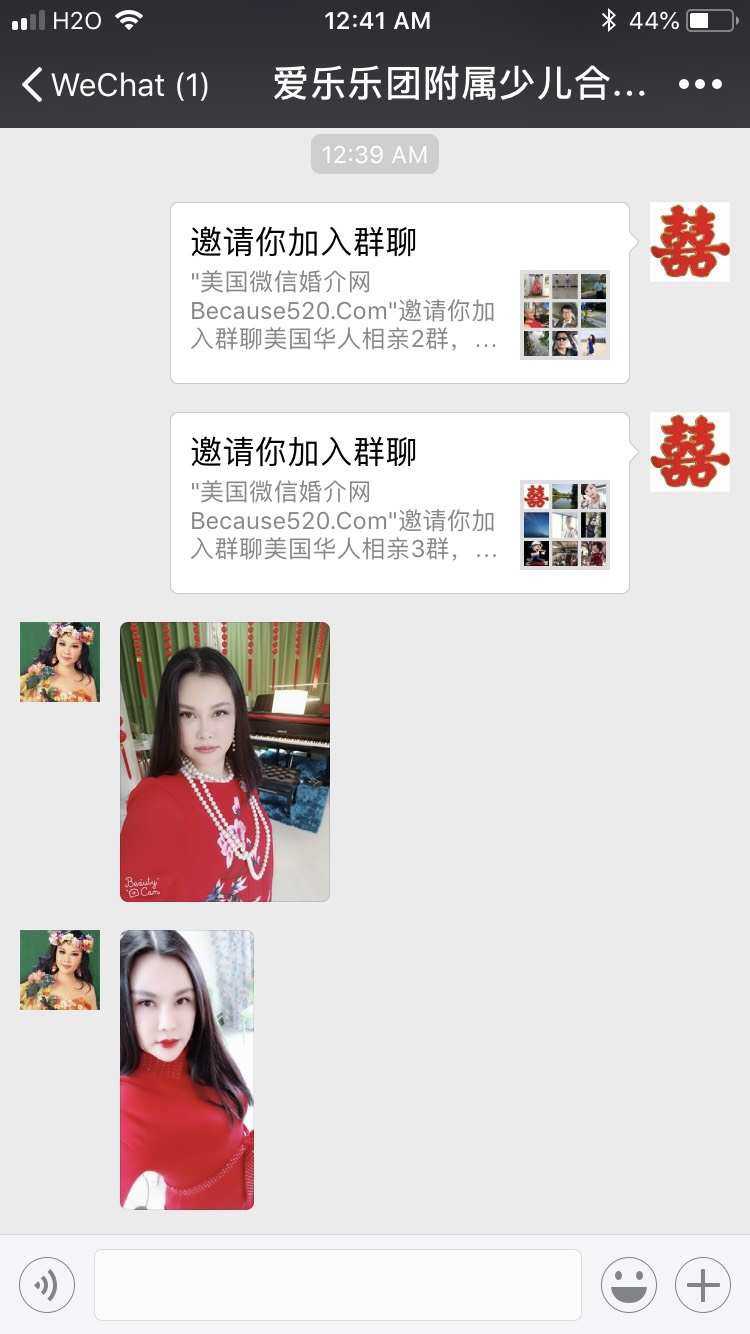Focus the message text field

click(x=337, y=1284)
